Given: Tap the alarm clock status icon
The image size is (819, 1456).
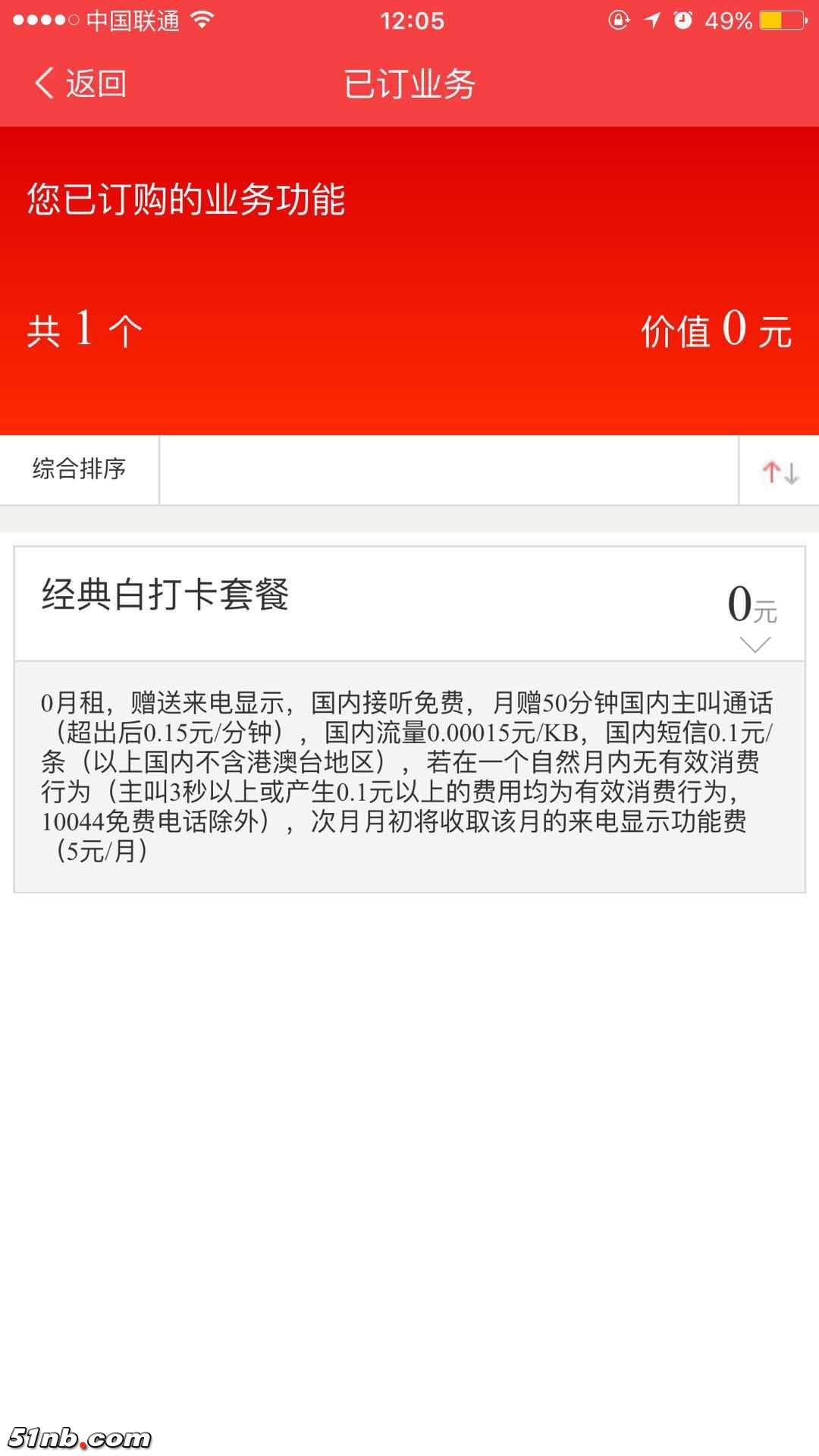Looking at the screenshot, I should tap(683, 19).
